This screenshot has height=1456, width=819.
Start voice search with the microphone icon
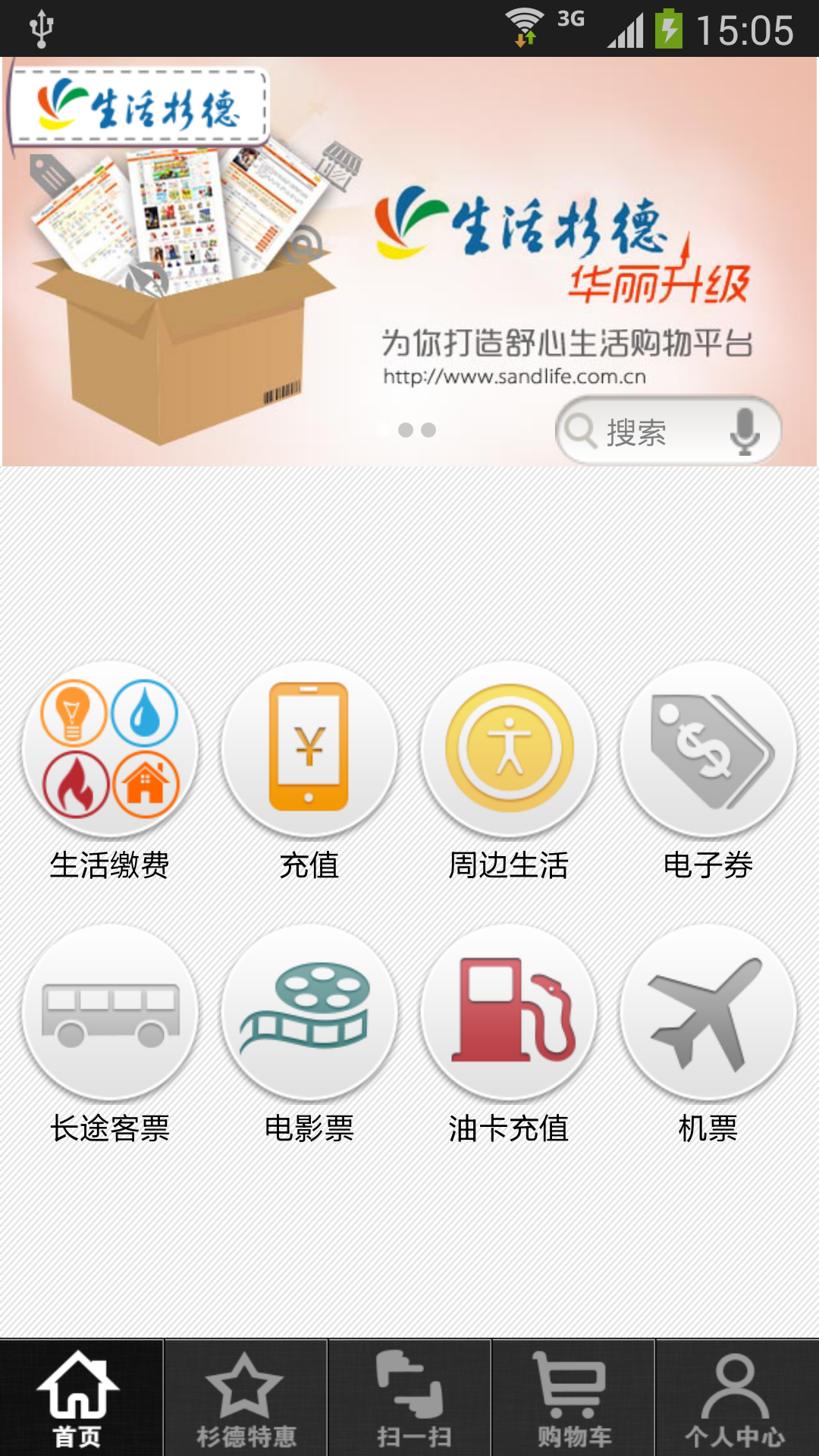click(745, 431)
